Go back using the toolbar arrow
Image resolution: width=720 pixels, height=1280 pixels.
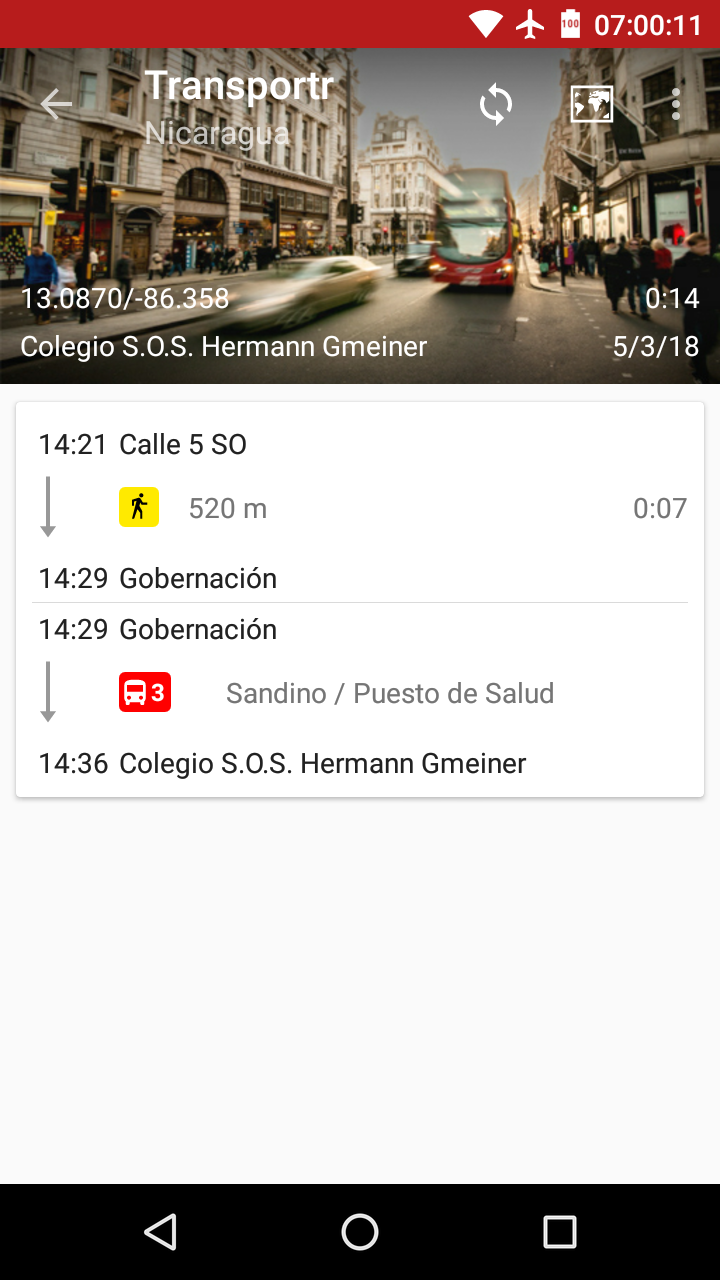pyautogui.click(x=56, y=104)
